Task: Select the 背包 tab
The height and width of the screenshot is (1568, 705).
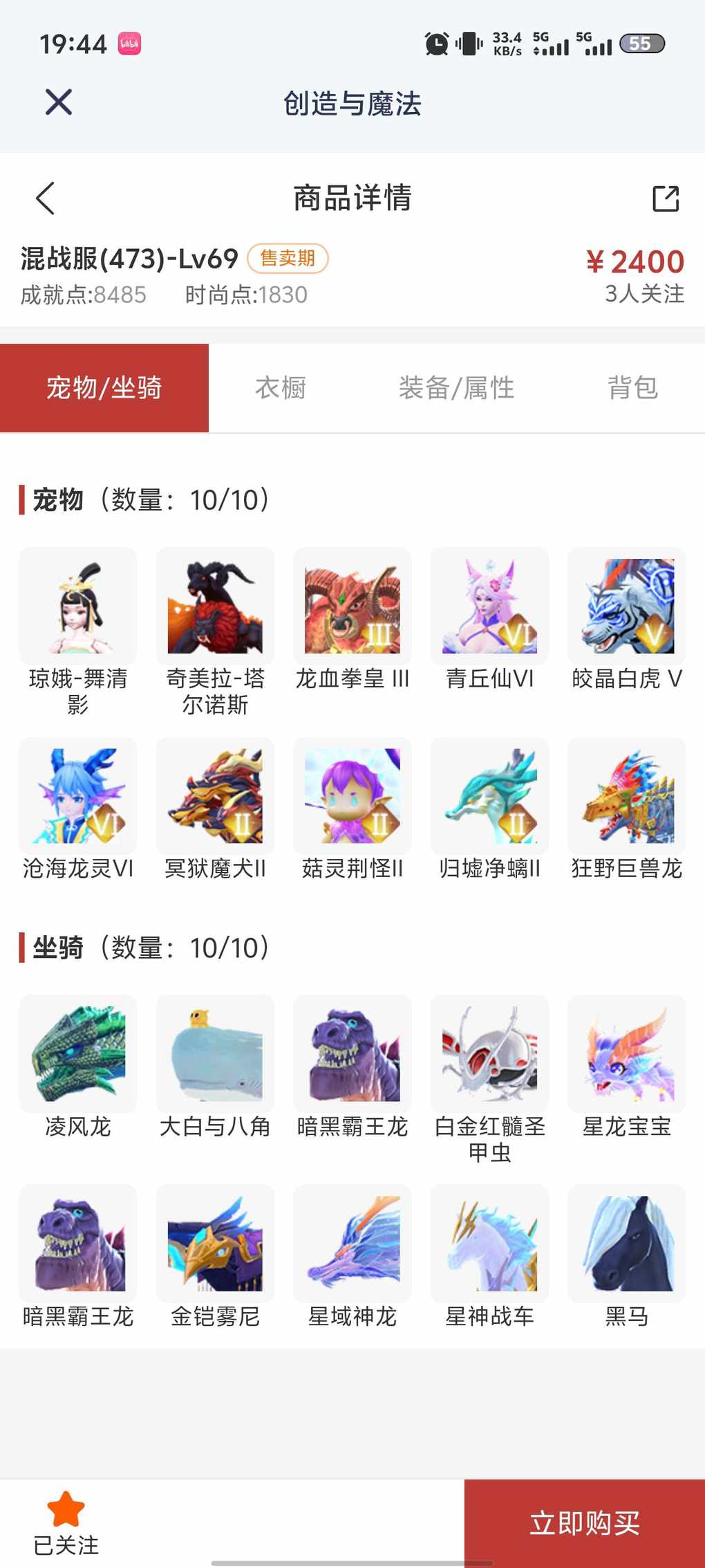Action: point(632,388)
